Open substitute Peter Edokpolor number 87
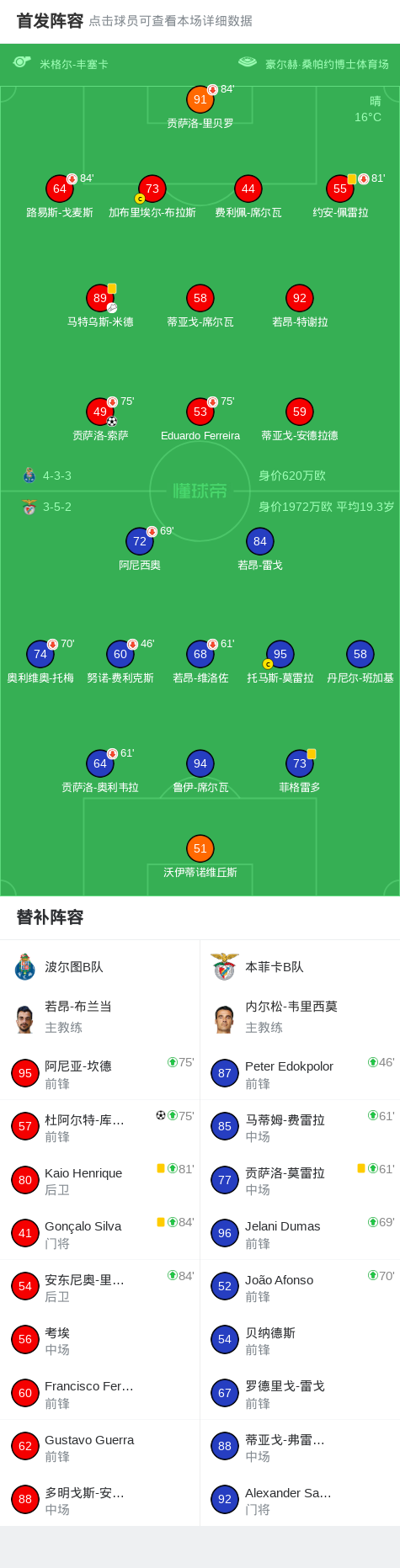The image size is (400, 1568). pos(300,1073)
